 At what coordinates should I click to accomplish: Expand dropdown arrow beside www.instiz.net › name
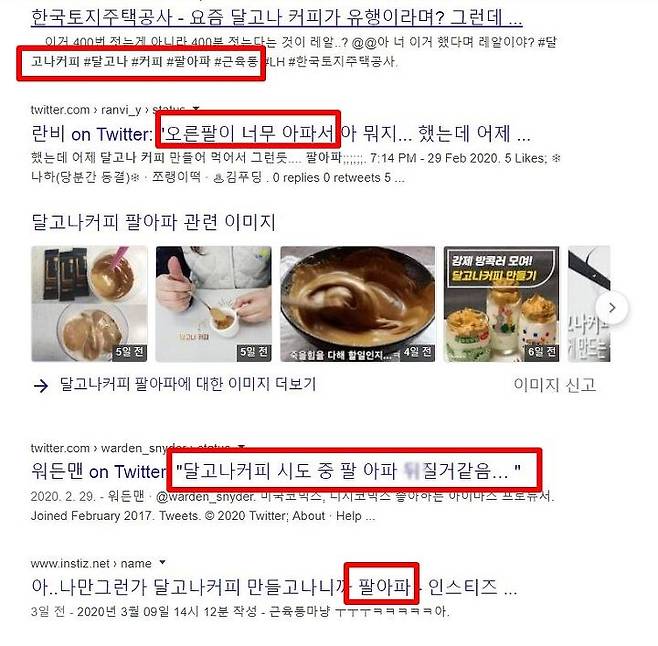pyautogui.click(x=163, y=562)
